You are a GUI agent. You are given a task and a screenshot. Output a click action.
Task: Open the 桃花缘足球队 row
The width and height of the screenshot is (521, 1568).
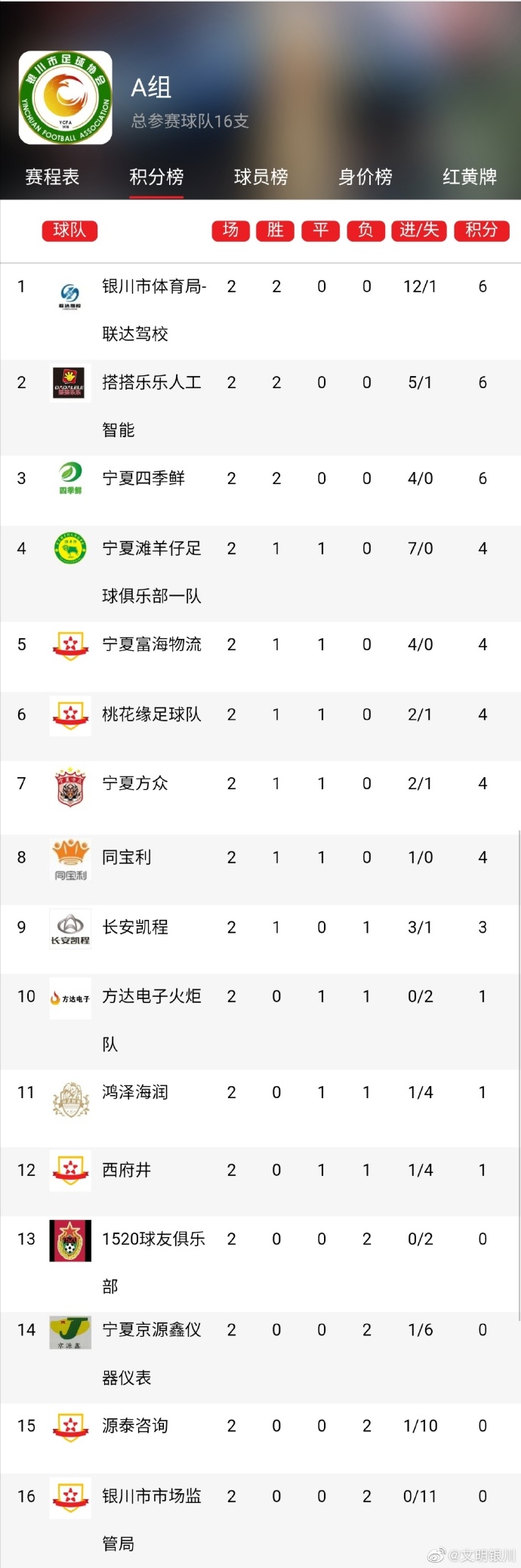tap(151, 715)
